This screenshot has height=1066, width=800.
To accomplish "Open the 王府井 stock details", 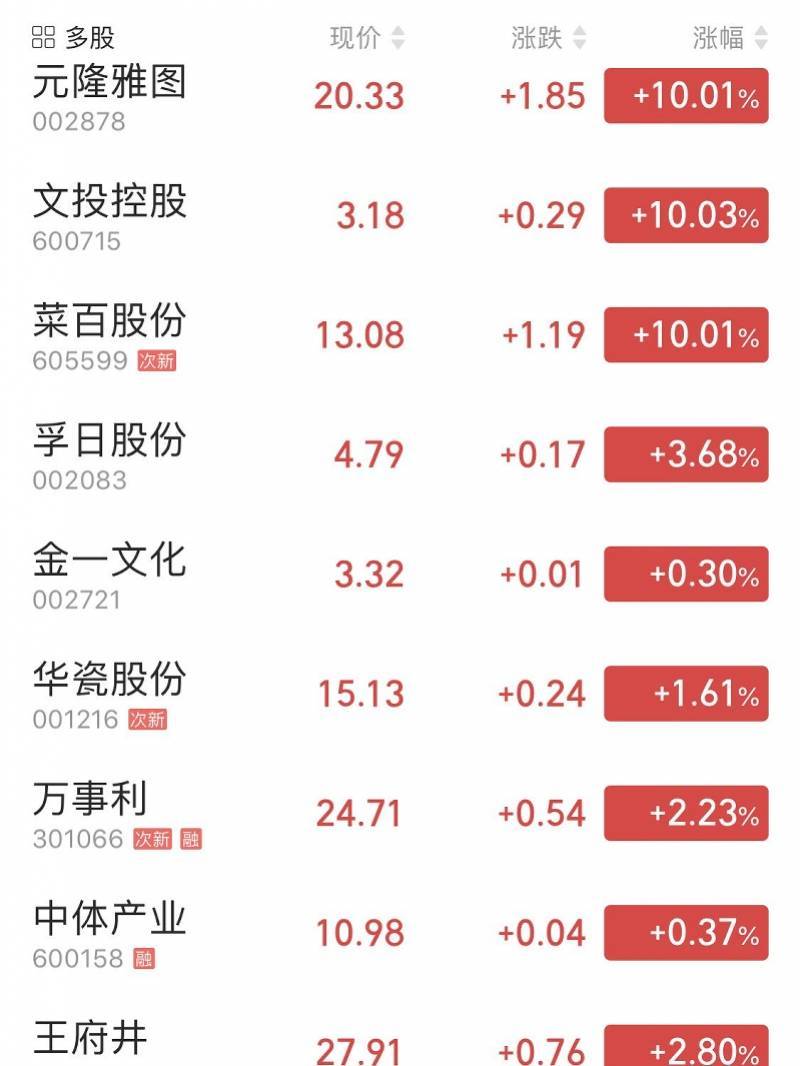I will [x=90, y=1038].
